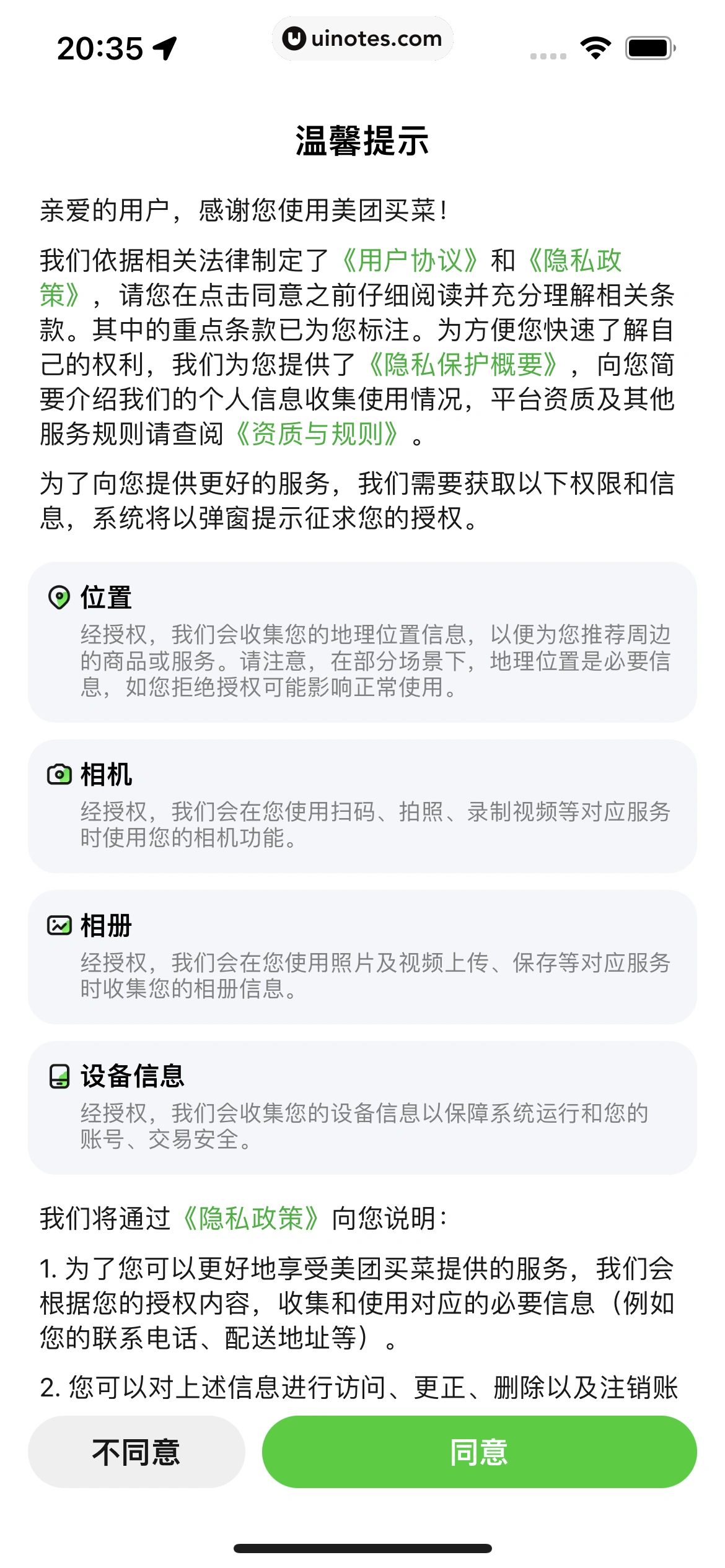Open the 《用户协议》 link
This screenshot has height=1568, width=725.
coord(410,261)
